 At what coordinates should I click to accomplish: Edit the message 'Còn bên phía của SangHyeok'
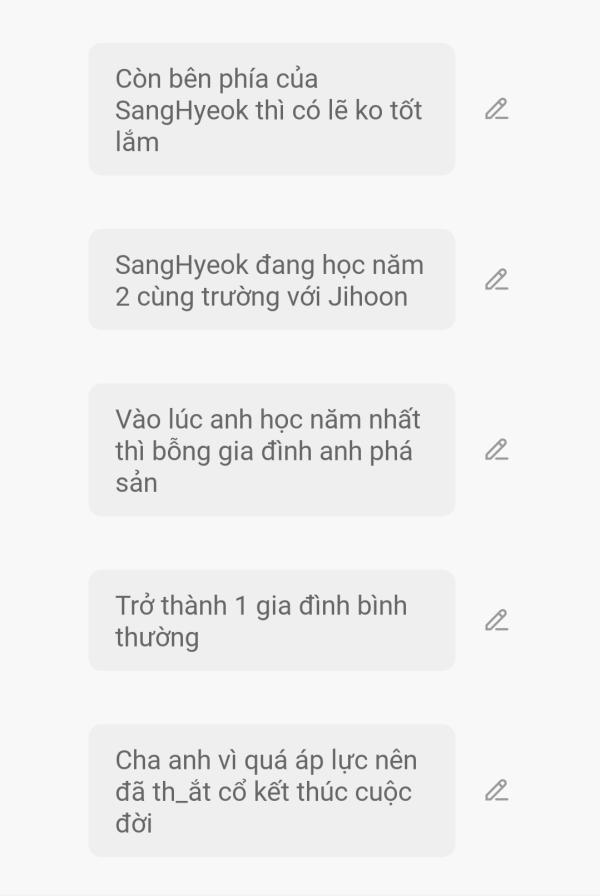click(496, 109)
